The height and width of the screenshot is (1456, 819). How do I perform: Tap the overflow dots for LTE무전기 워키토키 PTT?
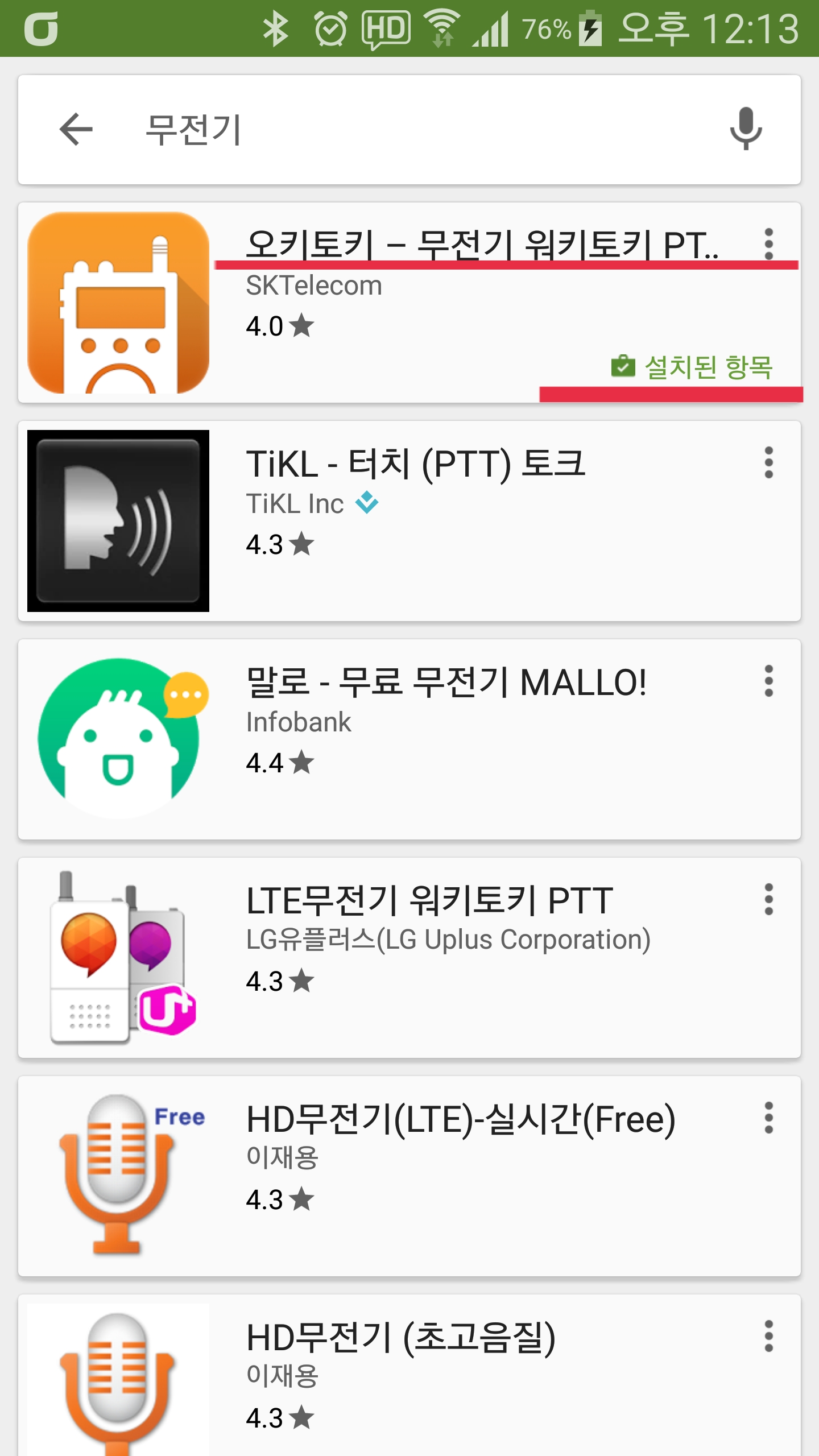tap(769, 899)
